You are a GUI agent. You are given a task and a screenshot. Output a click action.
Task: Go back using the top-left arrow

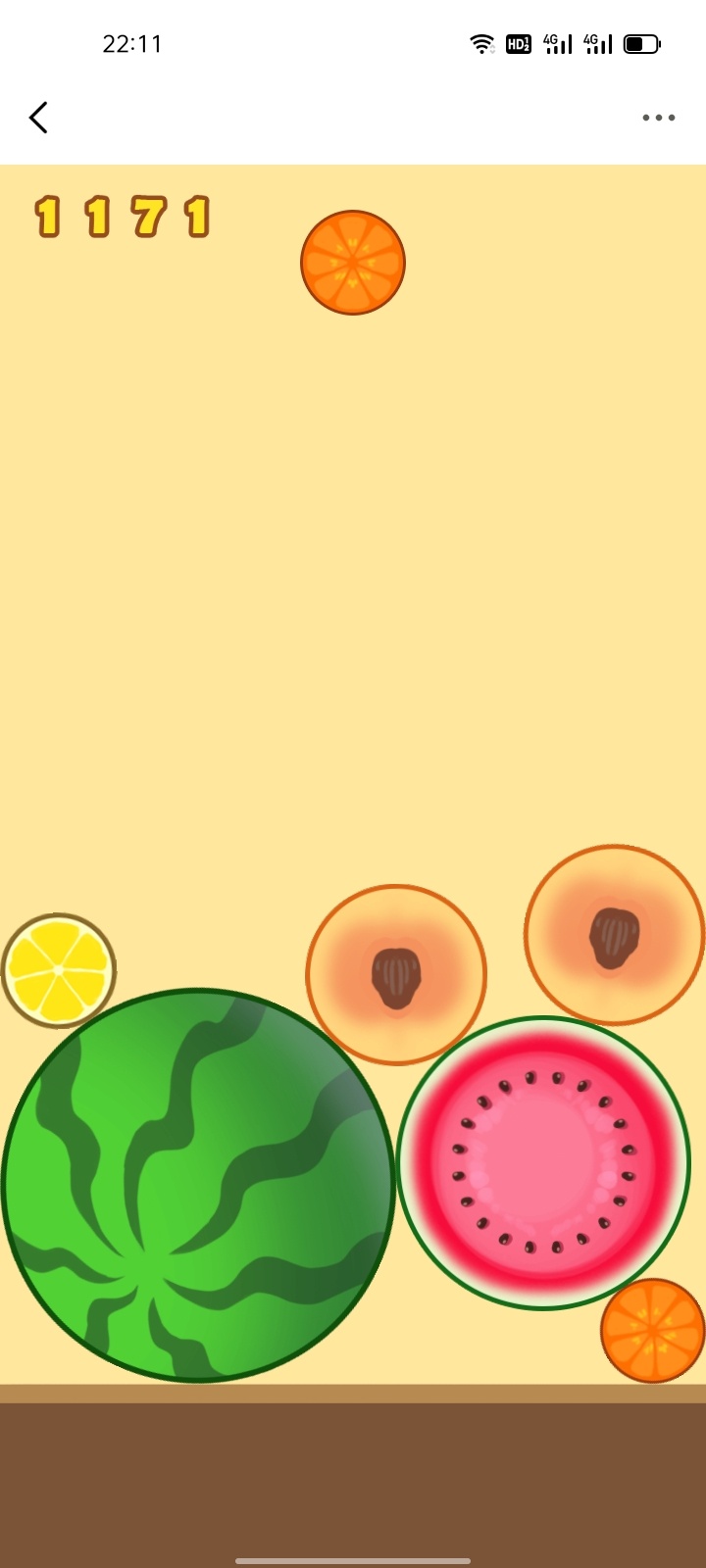[38, 118]
